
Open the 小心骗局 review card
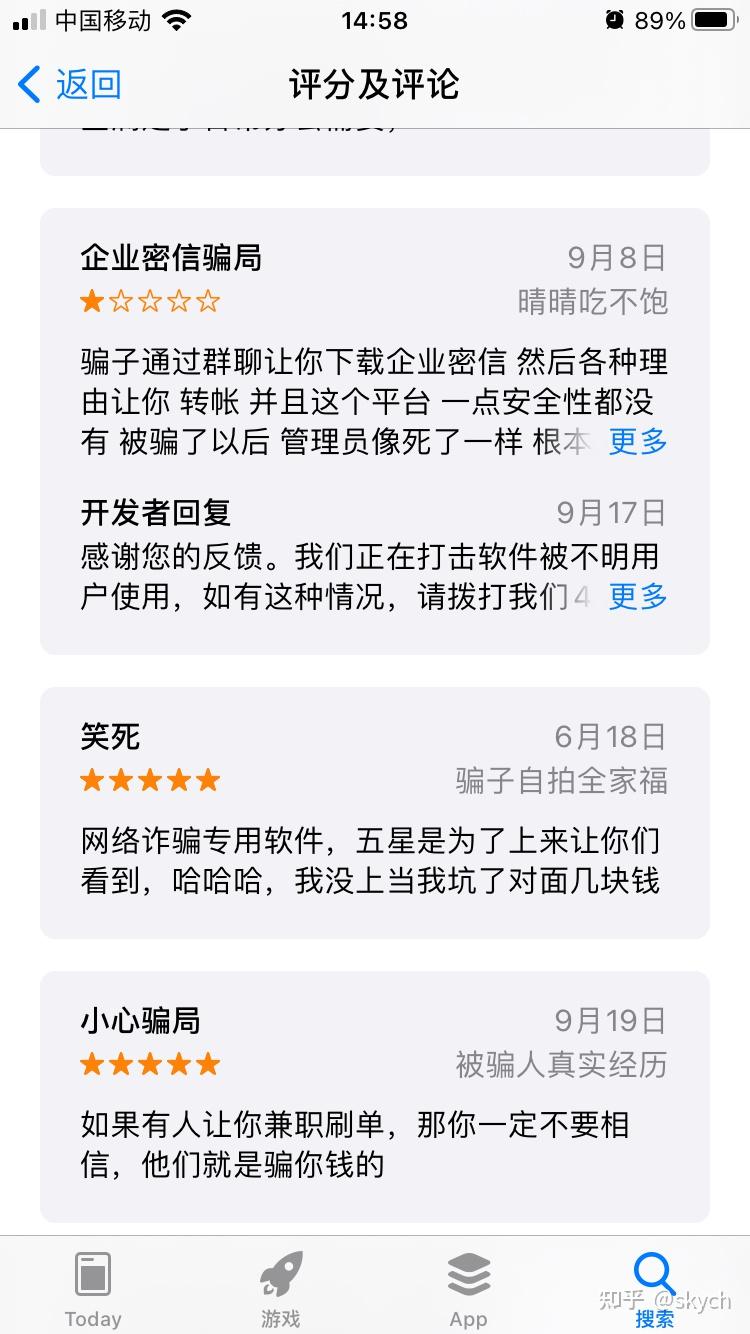click(x=374, y=1096)
